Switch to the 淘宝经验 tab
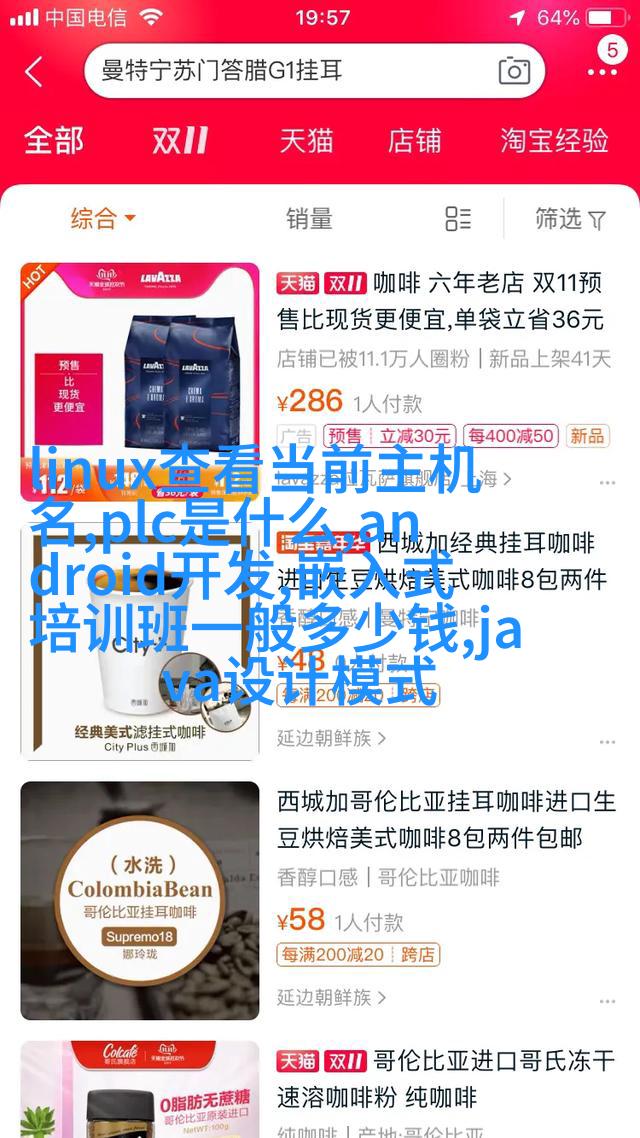This screenshot has width=640, height=1138. click(554, 140)
